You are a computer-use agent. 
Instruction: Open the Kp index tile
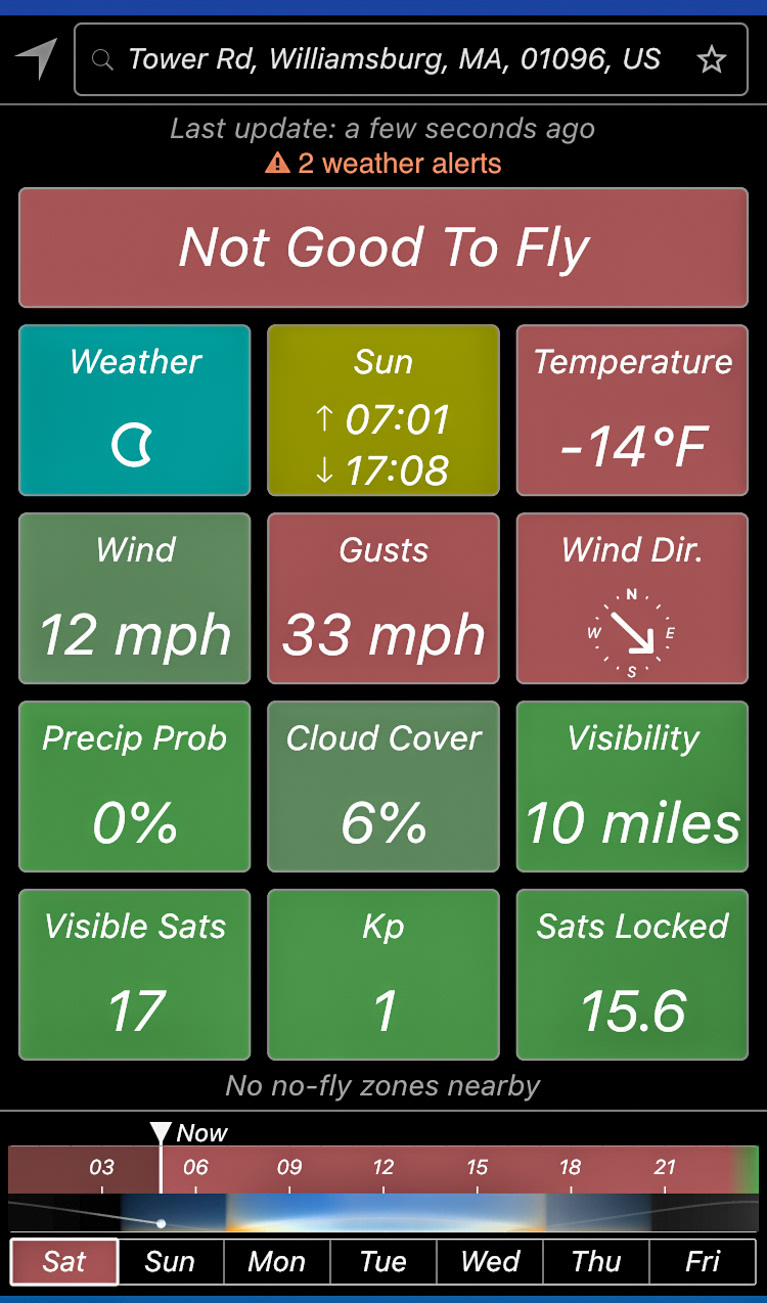click(383, 974)
